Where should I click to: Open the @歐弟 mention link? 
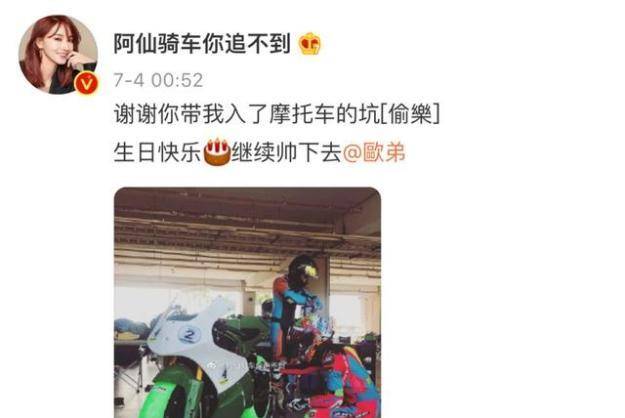pyautogui.click(x=375, y=154)
